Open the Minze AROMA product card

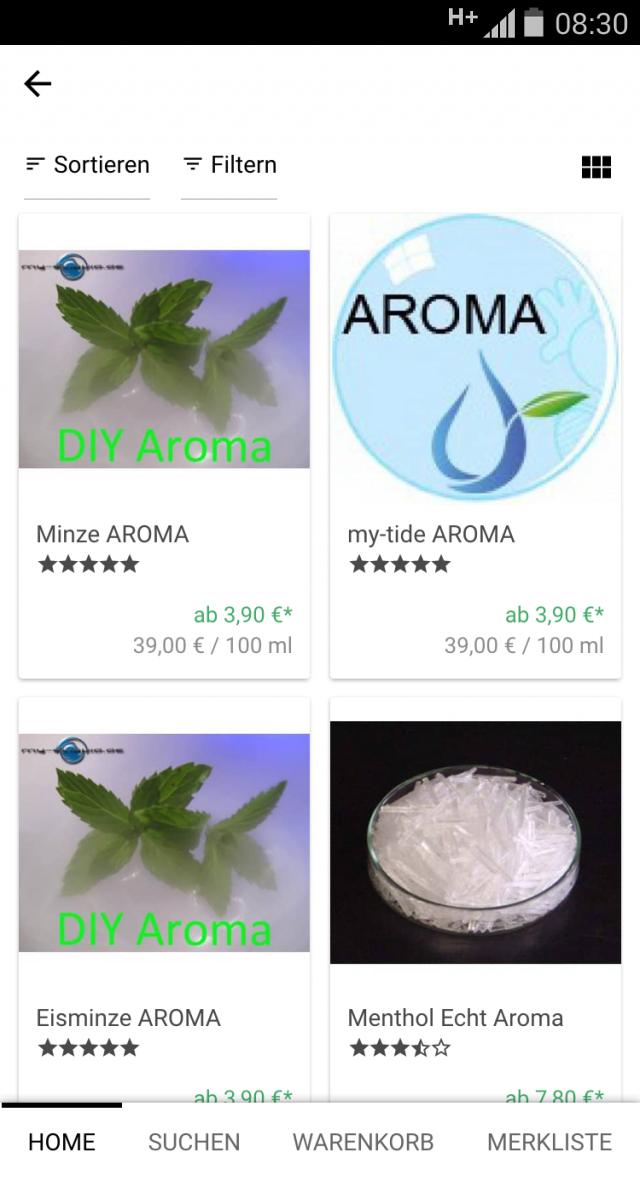coord(164,445)
